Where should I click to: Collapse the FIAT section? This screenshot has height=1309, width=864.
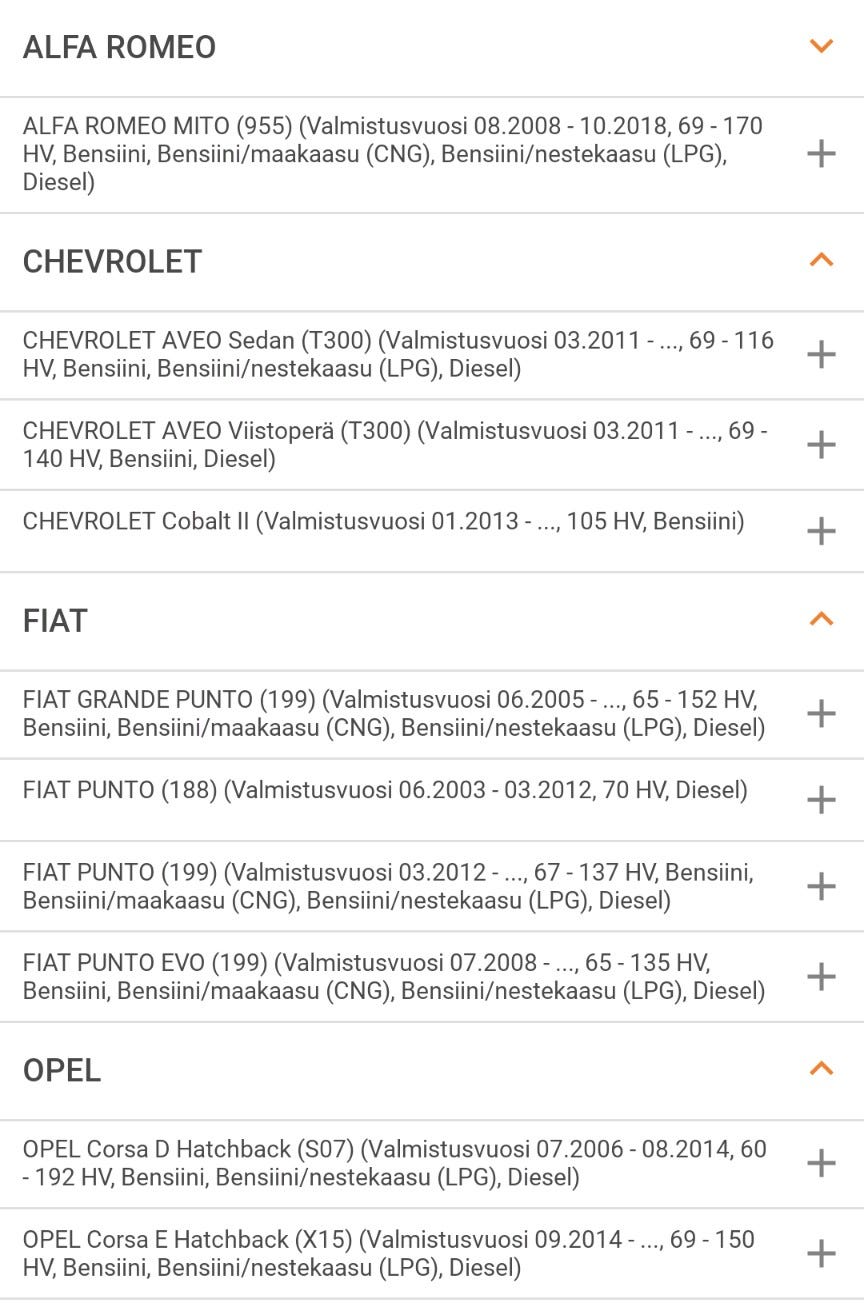[x=821, y=620]
